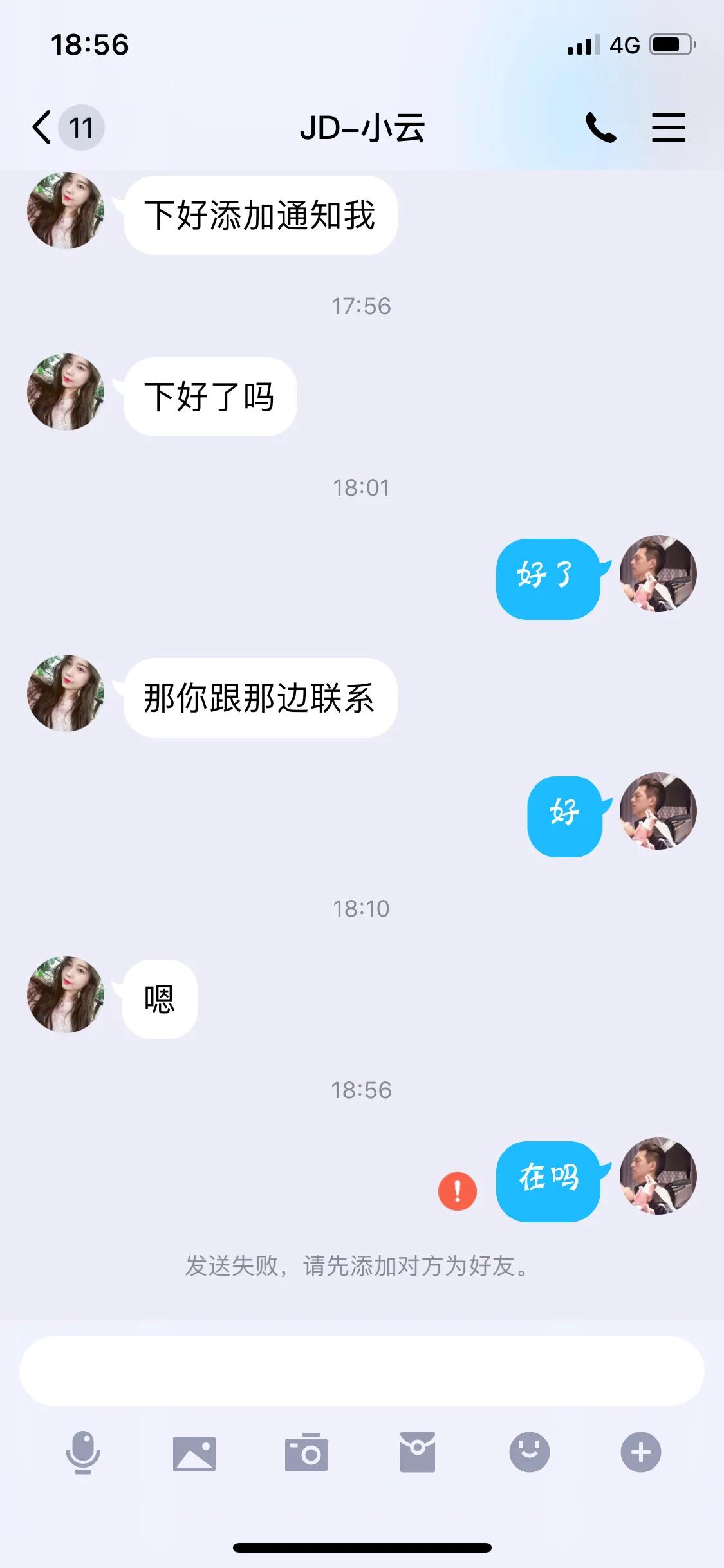Tap the chat title JD-小云
Viewport: 724px width, 1568px height.
[x=362, y=127]
